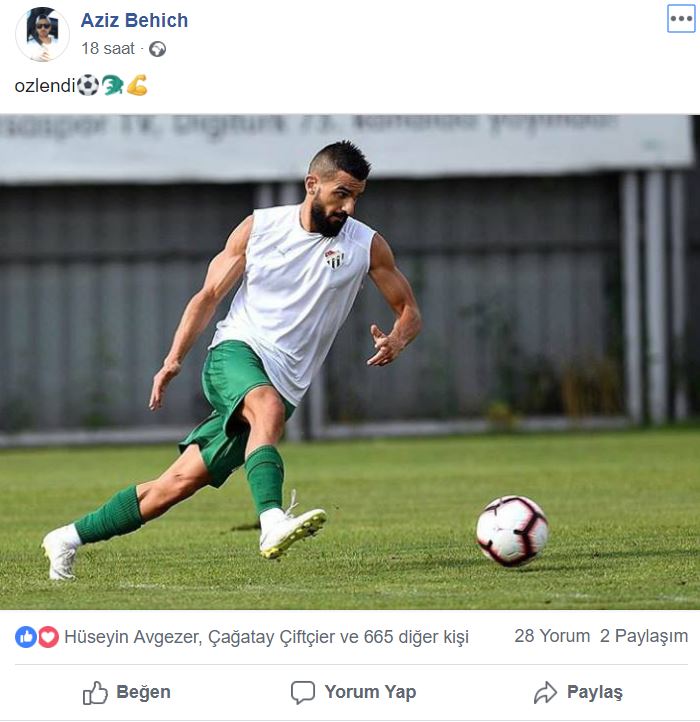Like the post with Beğen
Viewport: 700px width, 722px height.
[x=127, y=692]
